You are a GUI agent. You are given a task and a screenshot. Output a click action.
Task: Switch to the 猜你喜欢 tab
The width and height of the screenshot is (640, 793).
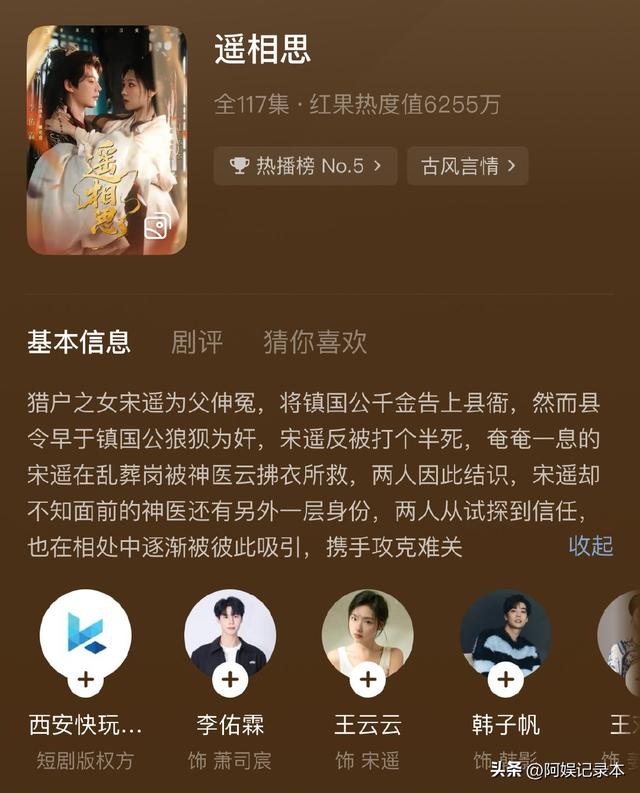(315, 342)
